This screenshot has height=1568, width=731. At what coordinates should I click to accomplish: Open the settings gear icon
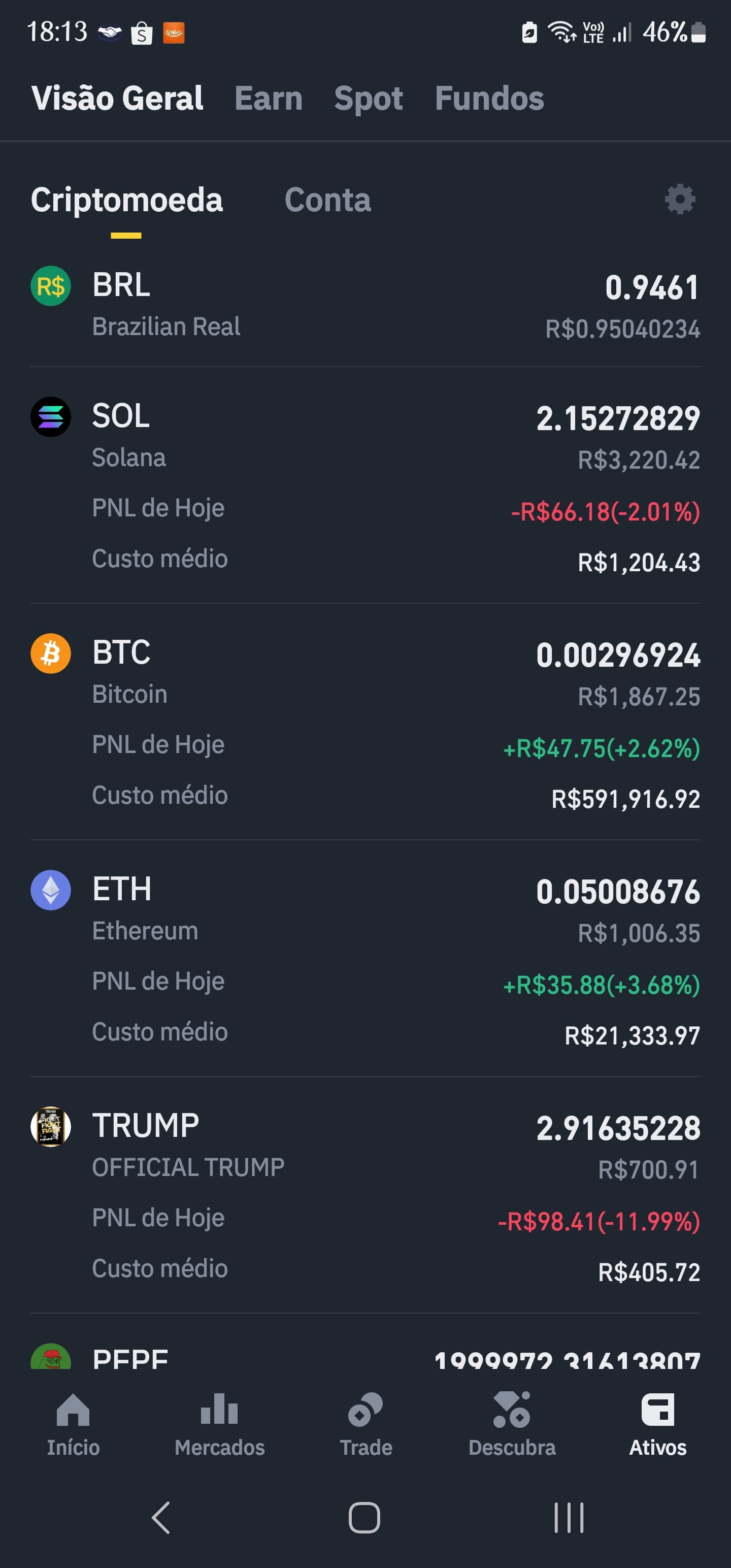coord(680,199)
